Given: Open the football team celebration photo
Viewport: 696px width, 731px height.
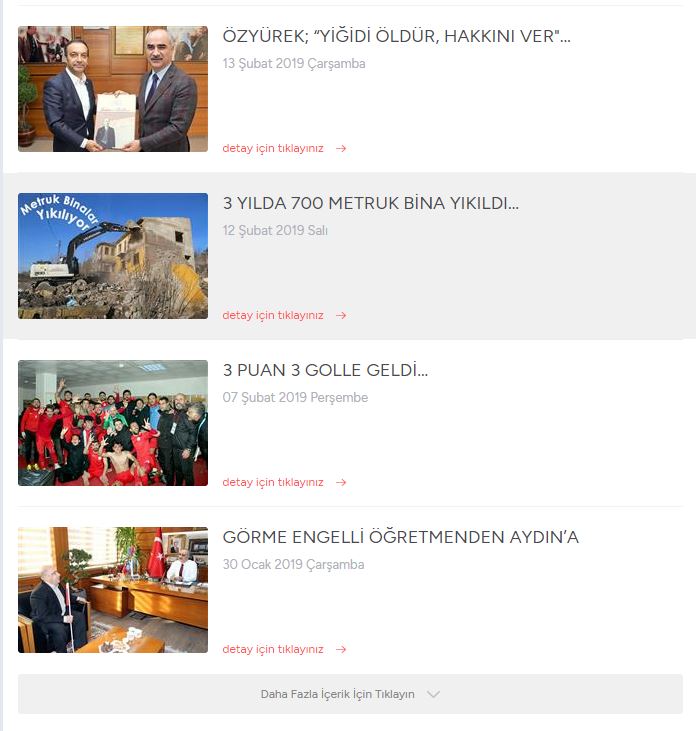Looking at the screenshot, I should click(x=113, y=423).
